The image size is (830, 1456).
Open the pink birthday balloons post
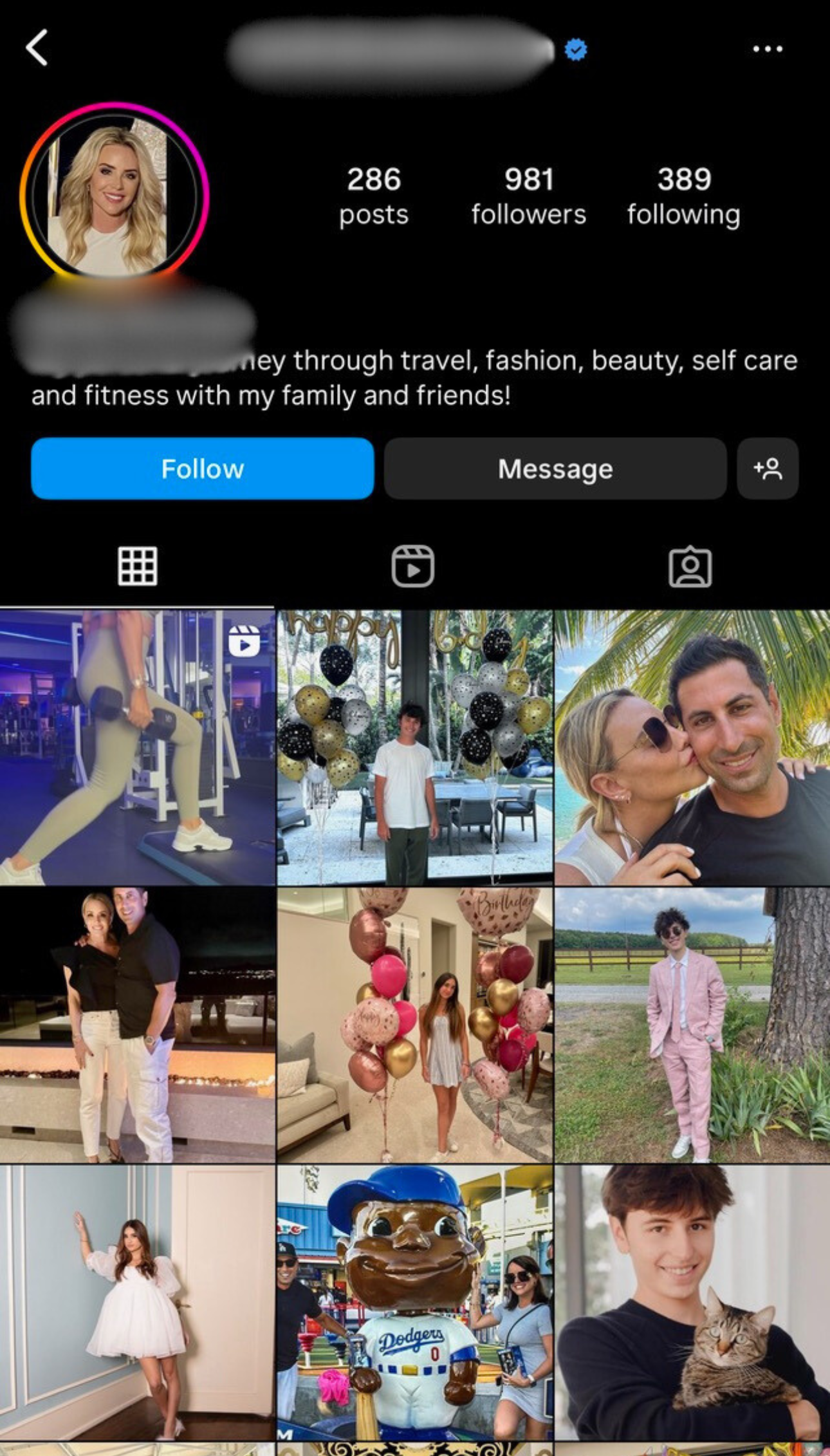coord(414,1025)
